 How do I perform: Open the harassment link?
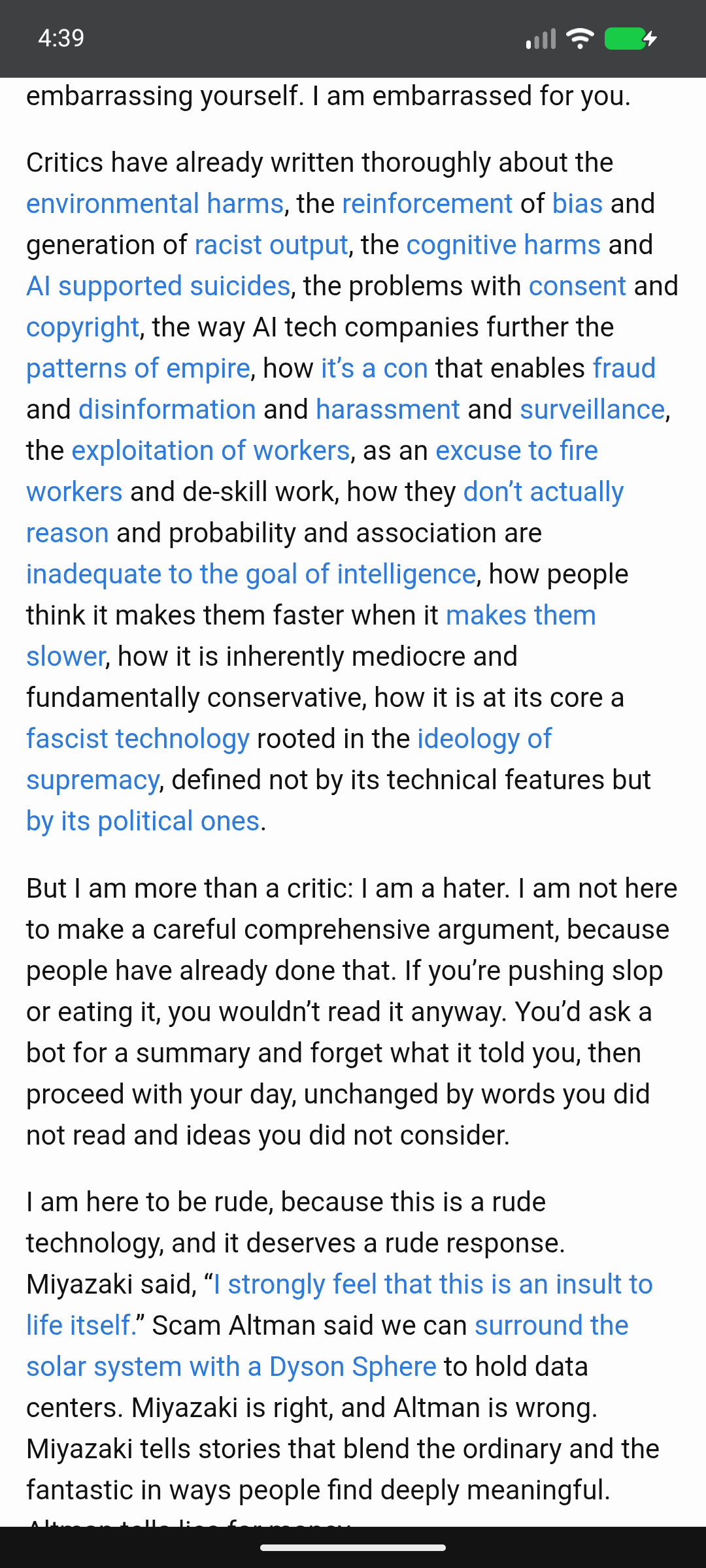(x=388, y=410)
